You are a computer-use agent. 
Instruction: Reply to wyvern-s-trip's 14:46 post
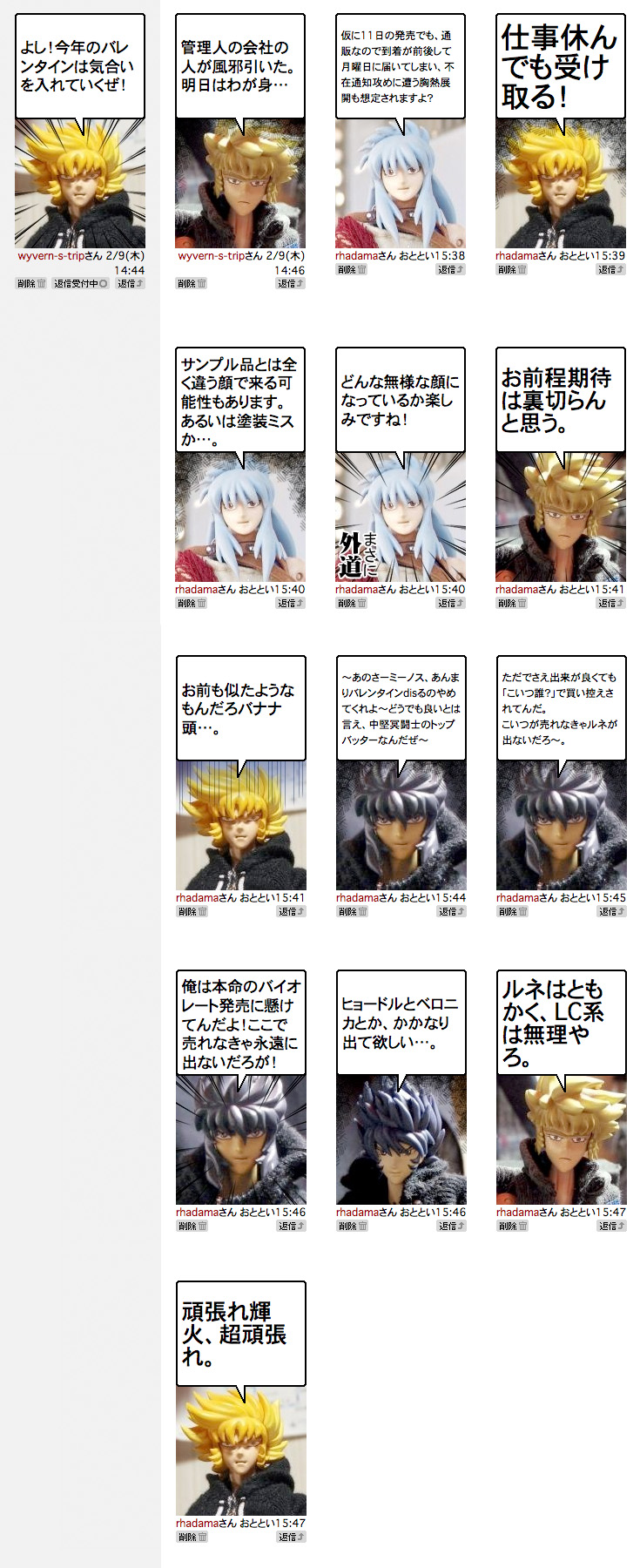[290, 284]
